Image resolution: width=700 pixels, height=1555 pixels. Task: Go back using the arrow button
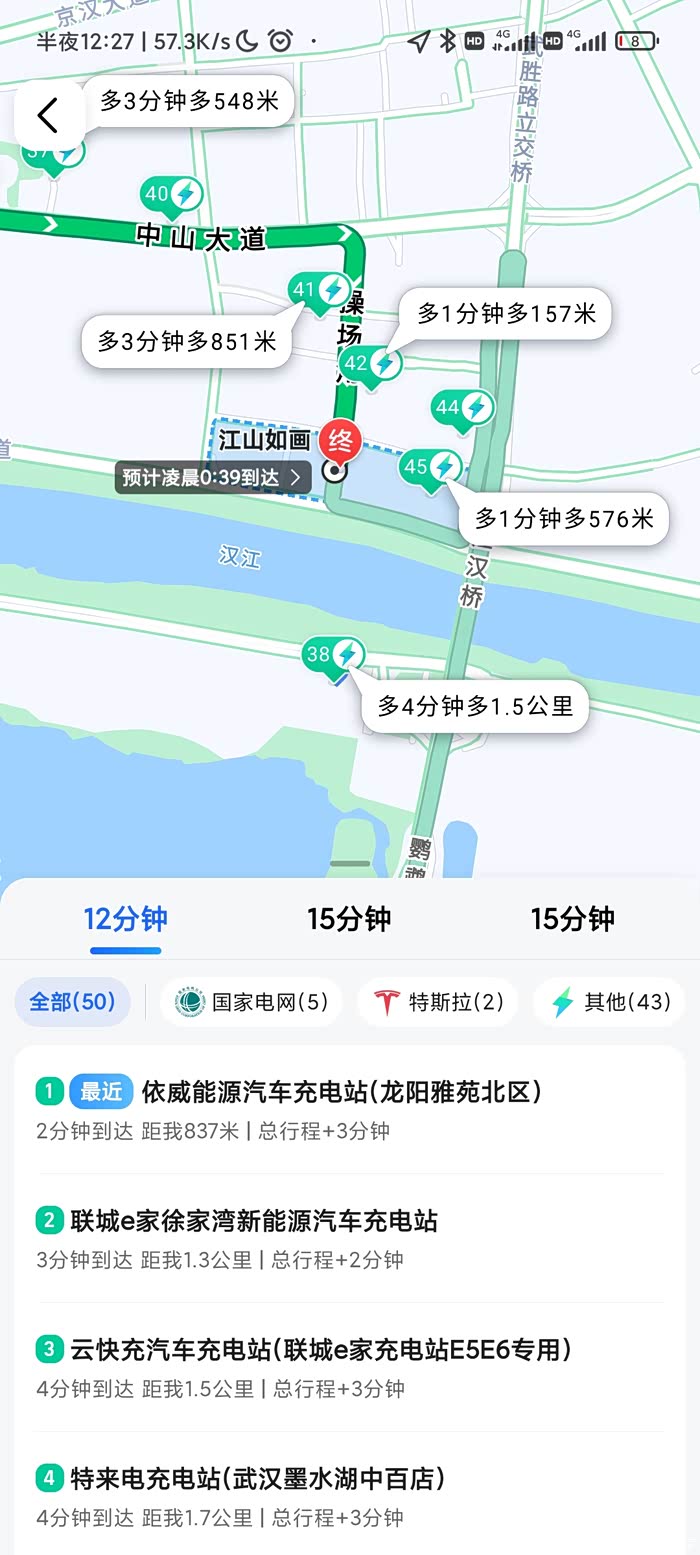[x=48, y=116]
